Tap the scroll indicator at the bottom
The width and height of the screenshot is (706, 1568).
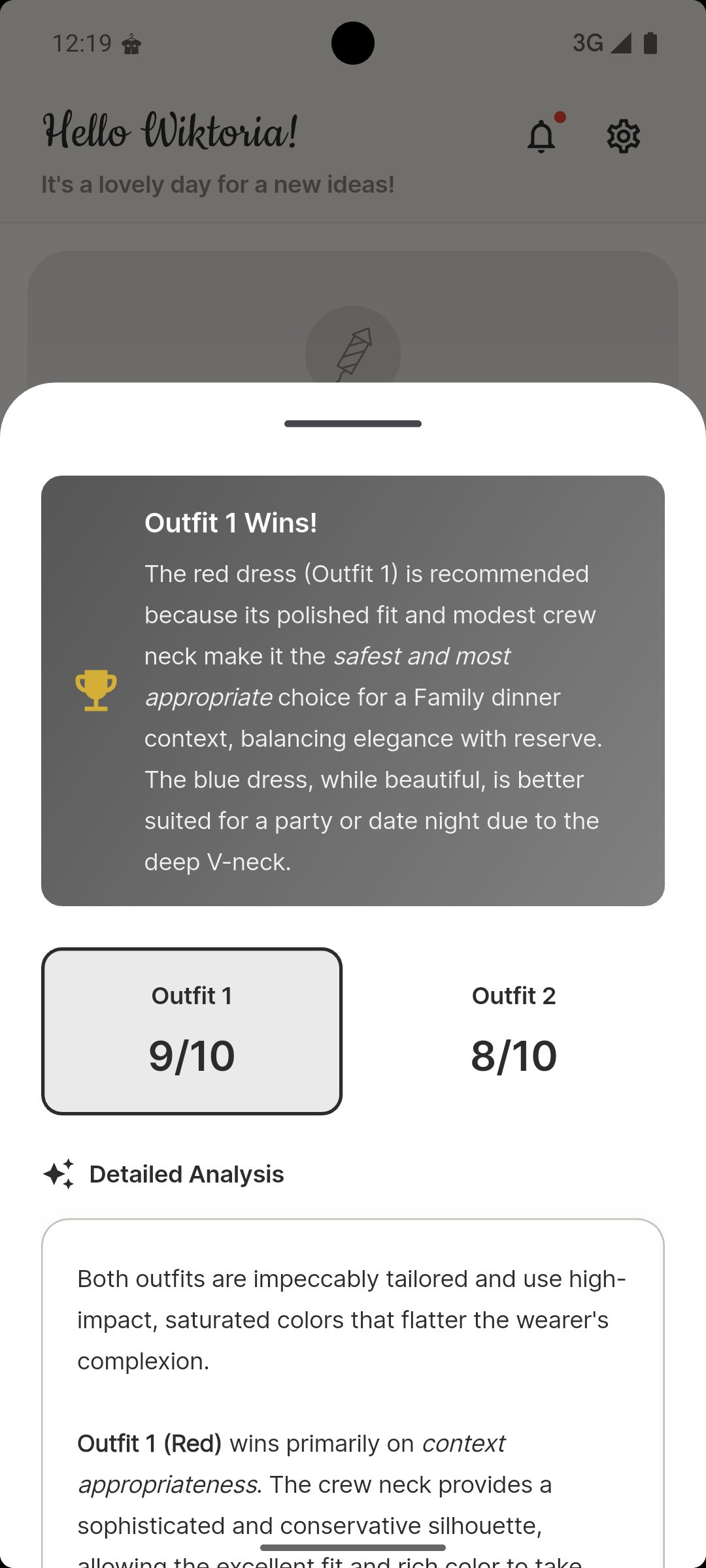(x=353, y=1546)
